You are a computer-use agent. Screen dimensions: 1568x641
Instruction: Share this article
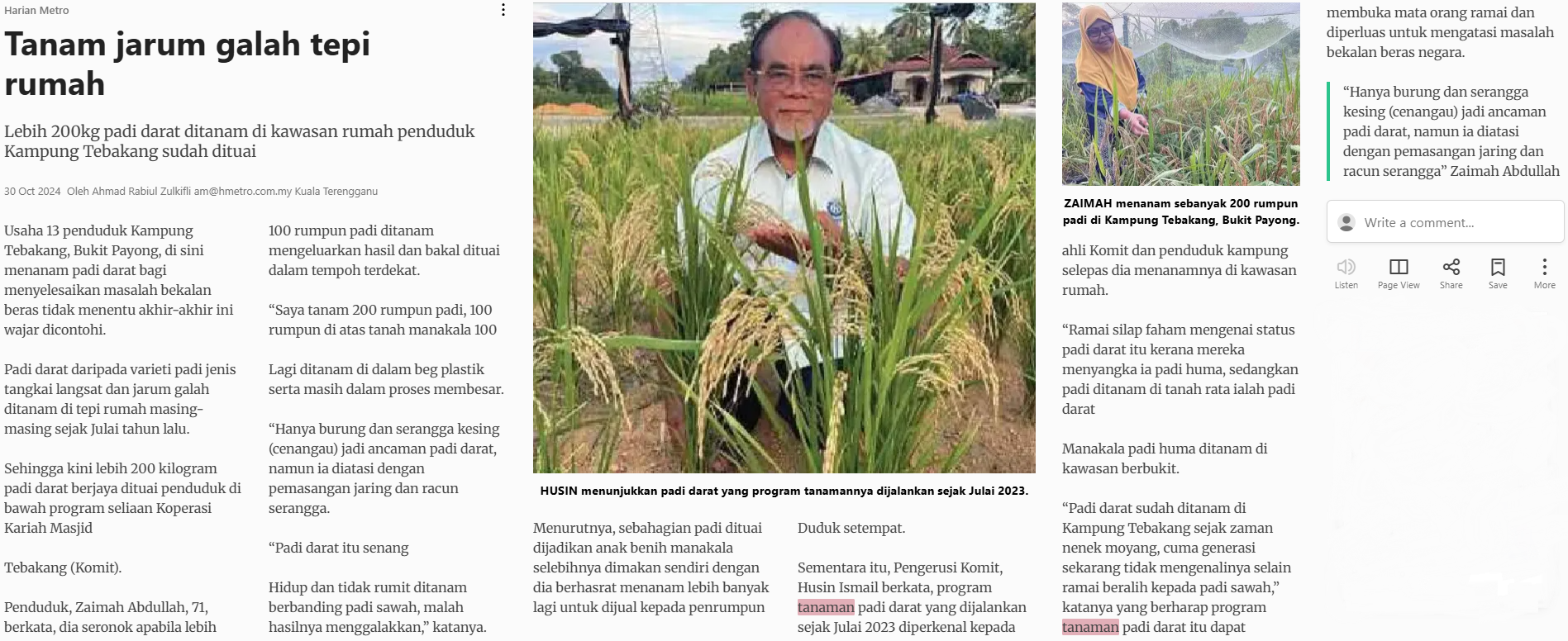tap(1451, 273)
